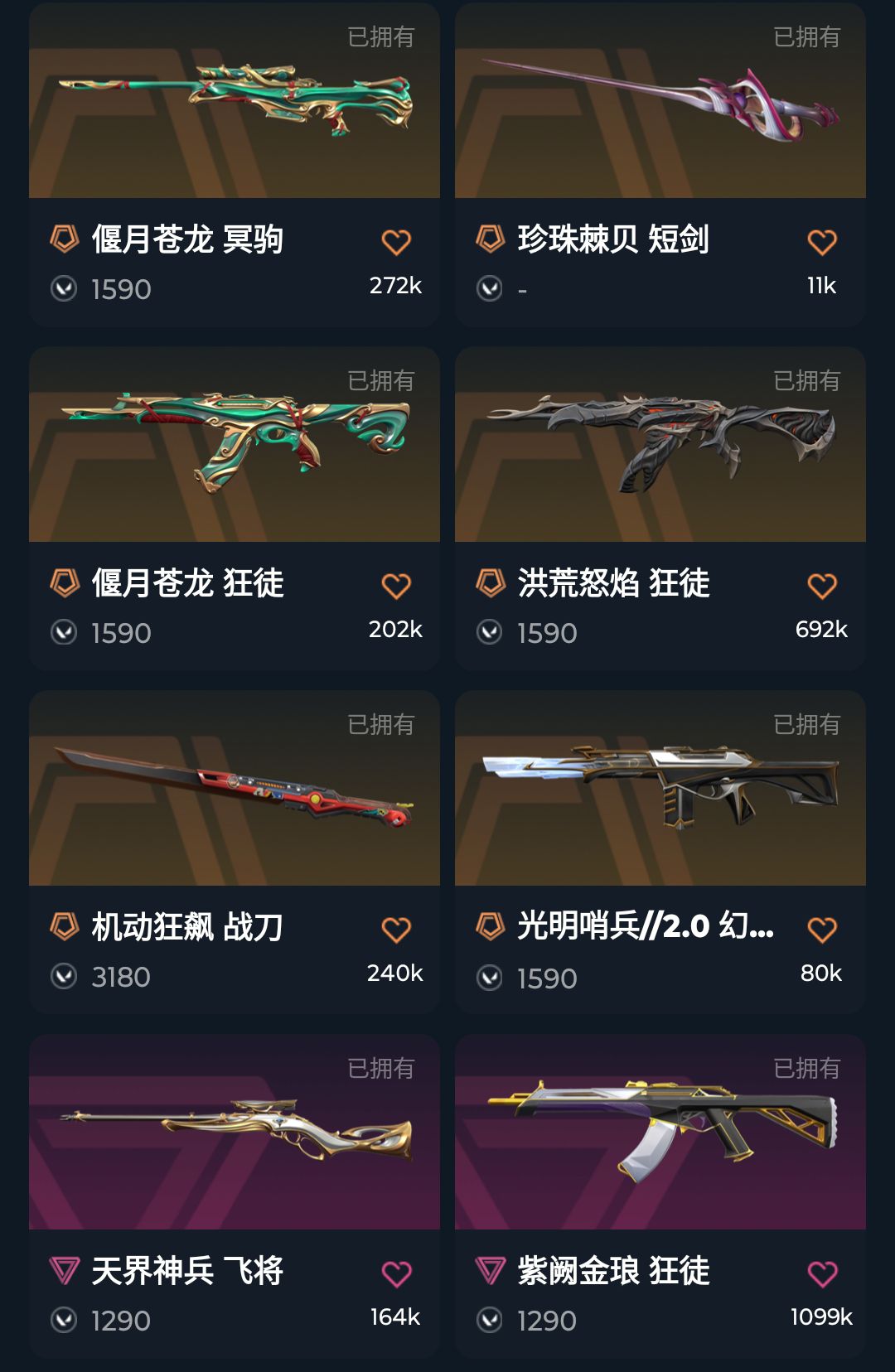Open the 洪荒怒焰 狂徒 skin card
The image size is (895, 1372).
click(x=660, y=509)
